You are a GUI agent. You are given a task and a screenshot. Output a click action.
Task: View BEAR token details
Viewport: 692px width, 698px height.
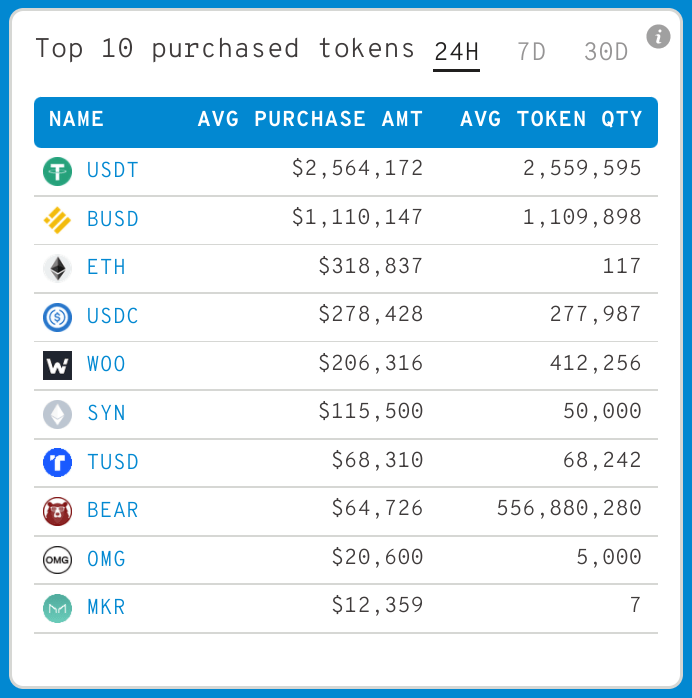[112, 511]
